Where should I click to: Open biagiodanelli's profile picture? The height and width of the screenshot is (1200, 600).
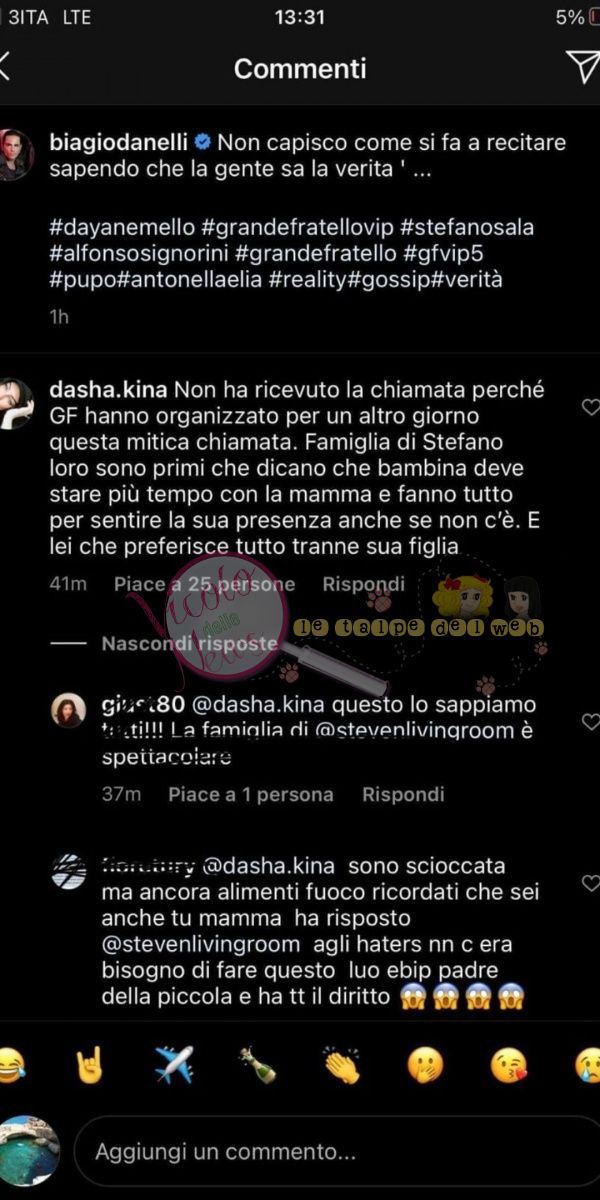(14, 154)
